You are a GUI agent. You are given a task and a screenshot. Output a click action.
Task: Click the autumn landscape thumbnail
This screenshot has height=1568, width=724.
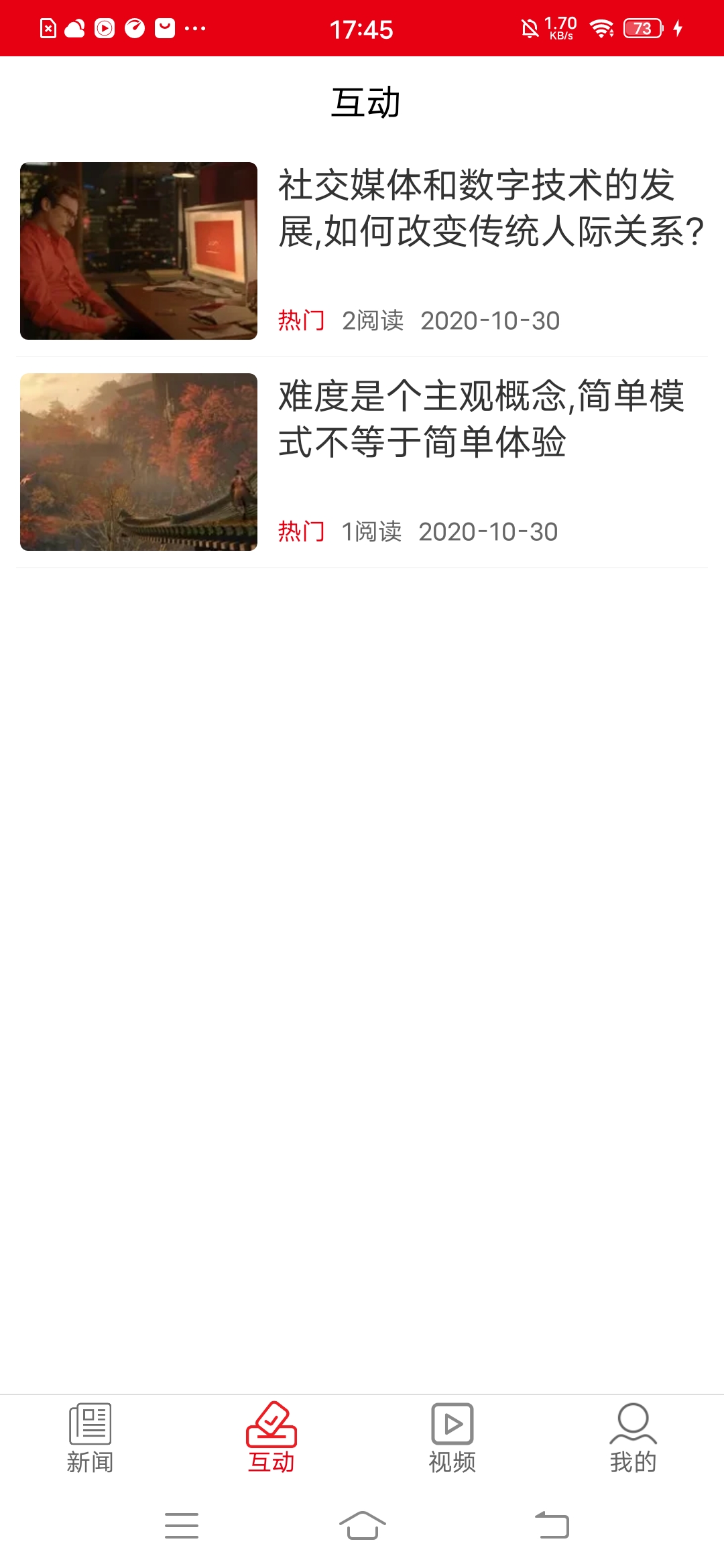138,462
